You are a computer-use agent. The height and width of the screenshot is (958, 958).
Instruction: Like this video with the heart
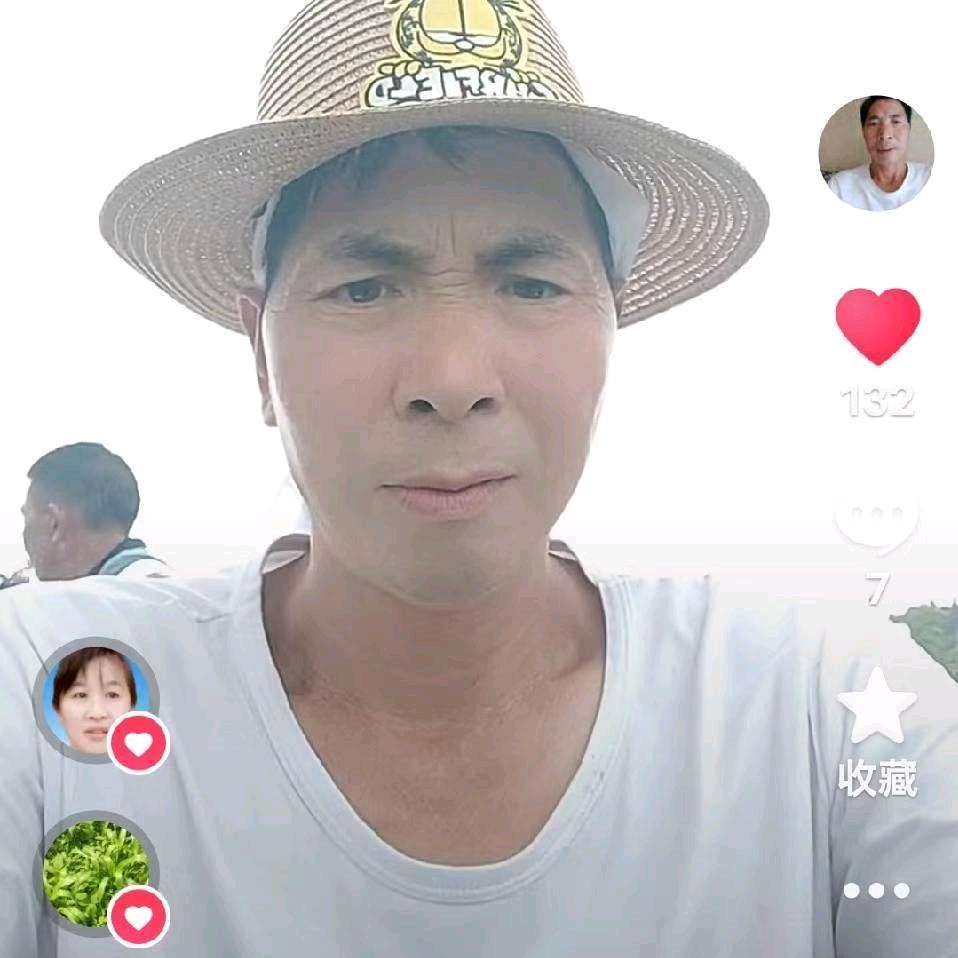coord(878,326)
